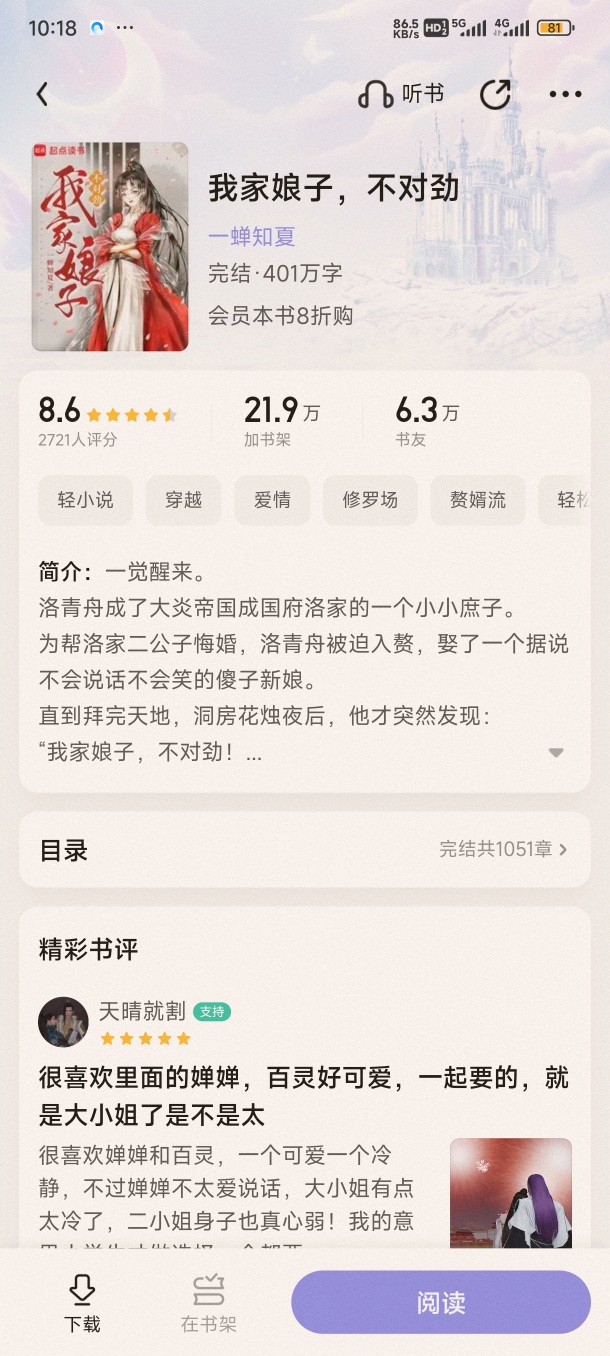
Task: Select the 赘婿流 tag chip
Action: (x=477, y=500)
